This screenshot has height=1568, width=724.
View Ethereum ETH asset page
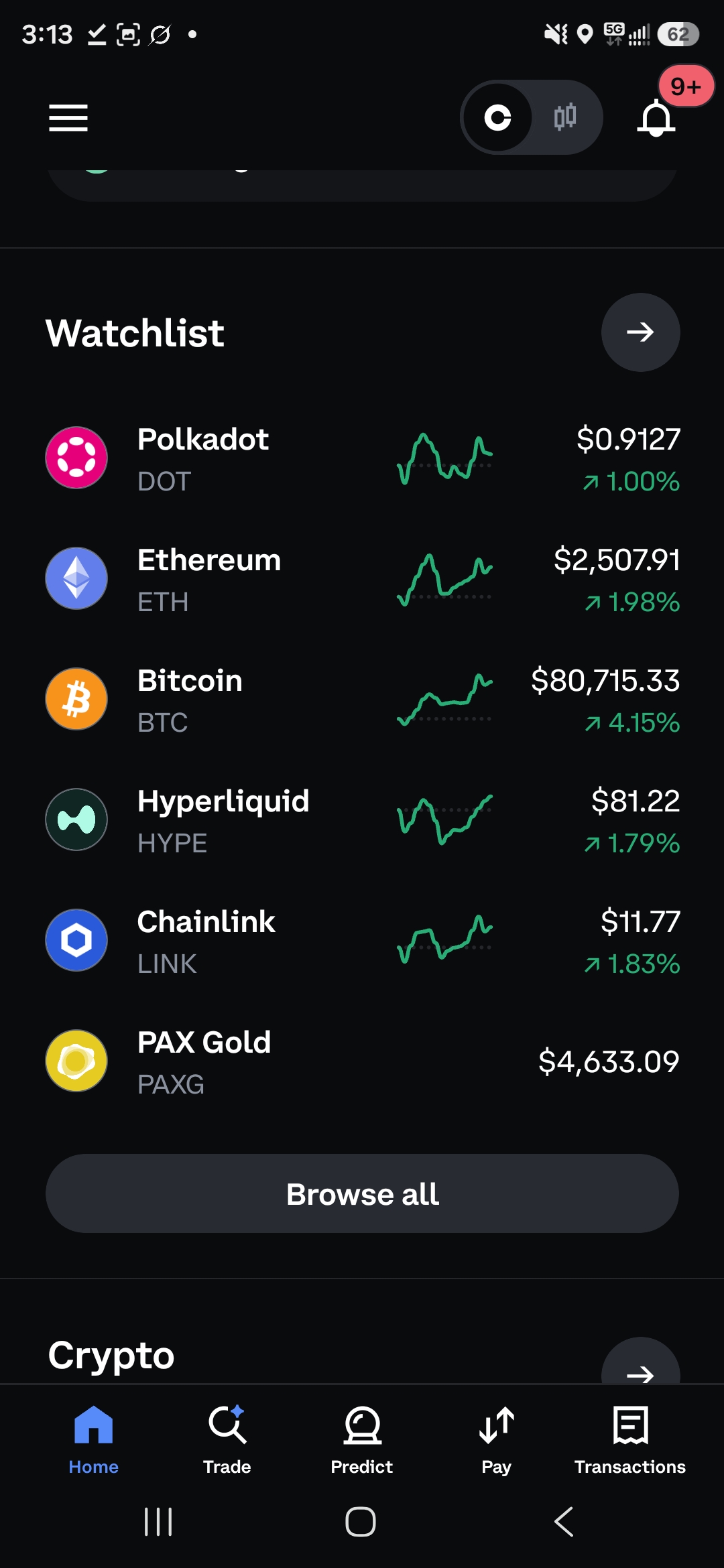pyautogui.click(x=362, y=580)
